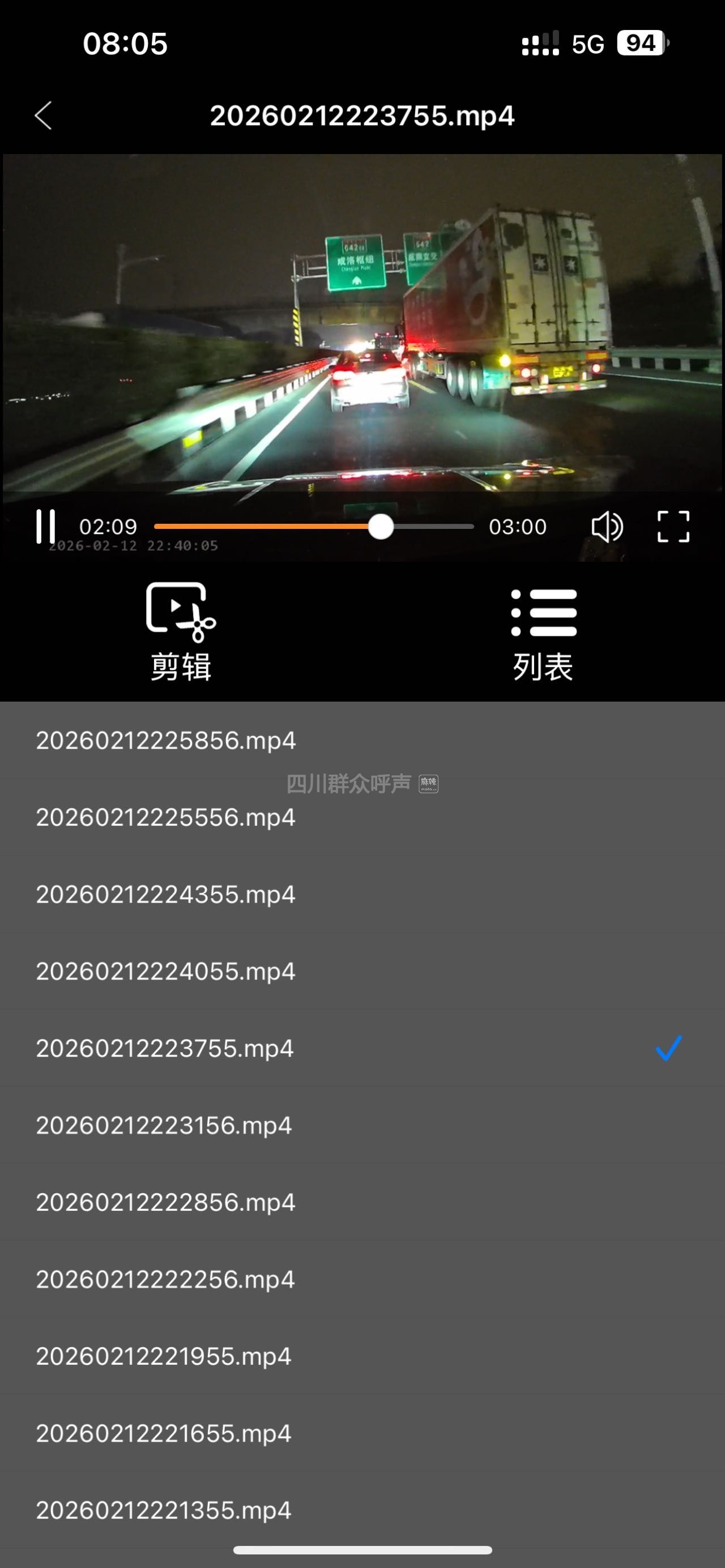Tap the checked 20260212223755.mp4 row

[x=165, y=1049]
